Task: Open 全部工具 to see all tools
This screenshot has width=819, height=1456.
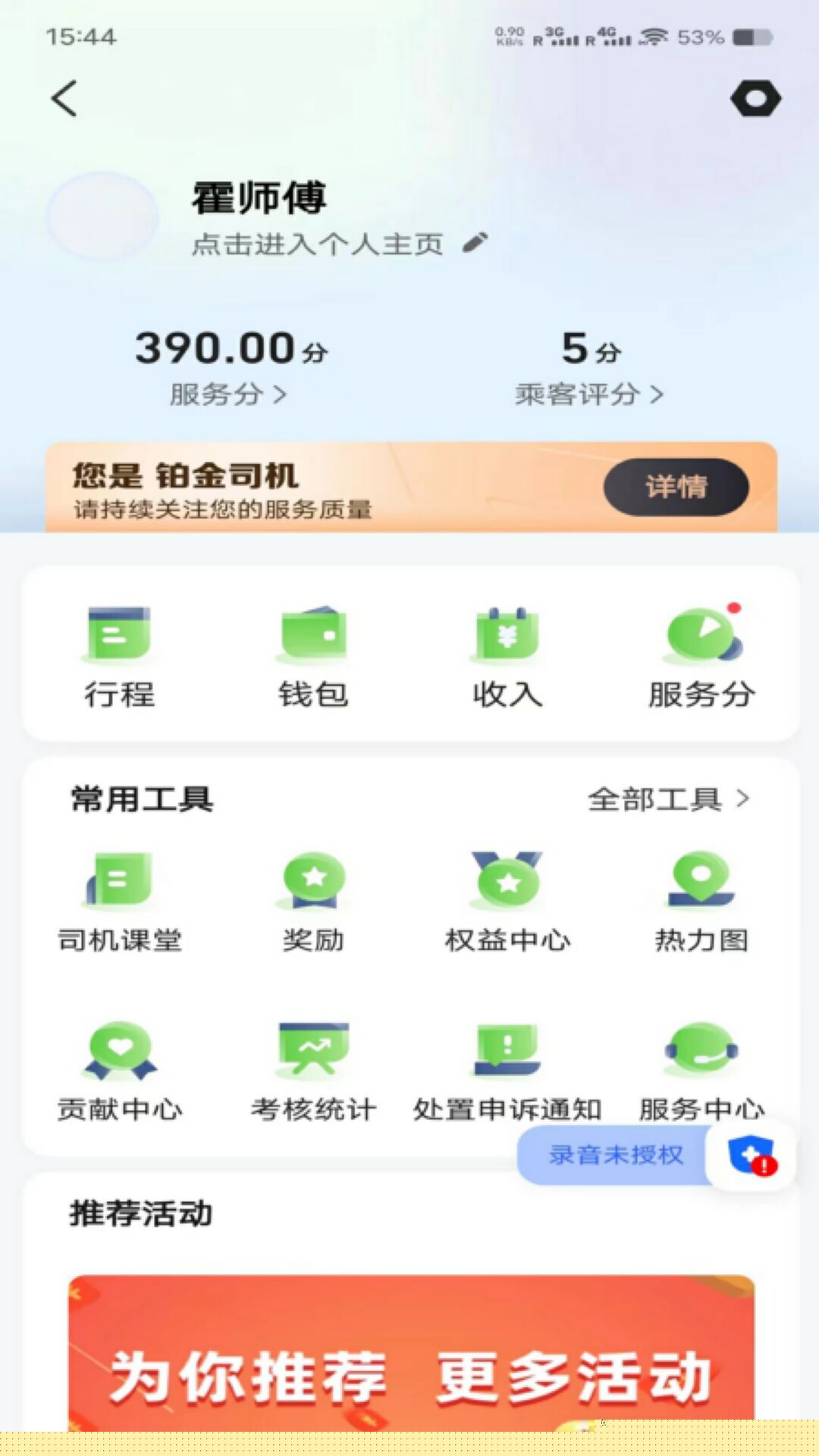Action: pyautogui.click(x=668, y=799)
